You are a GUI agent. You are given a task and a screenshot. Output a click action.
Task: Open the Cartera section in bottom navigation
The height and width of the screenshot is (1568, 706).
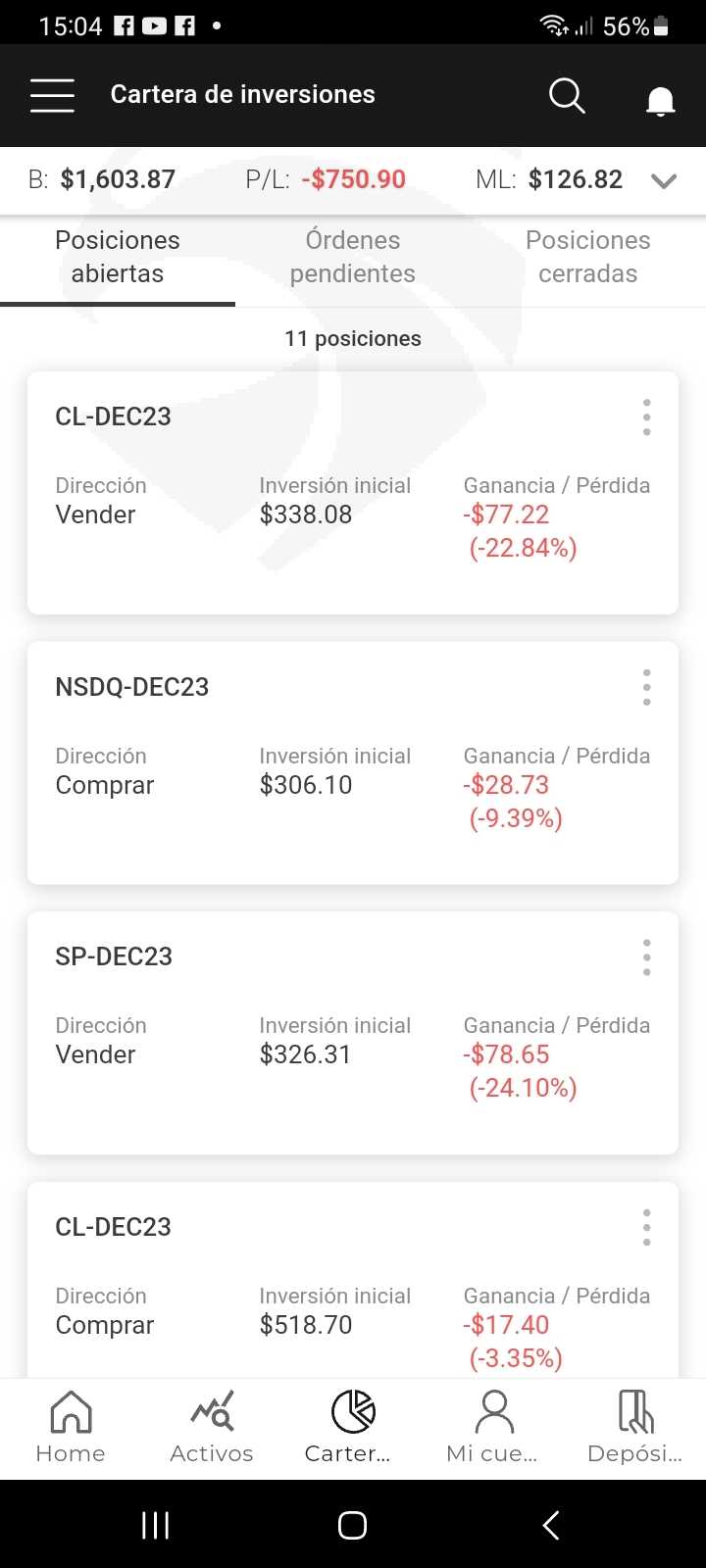tap(353, 1428)
